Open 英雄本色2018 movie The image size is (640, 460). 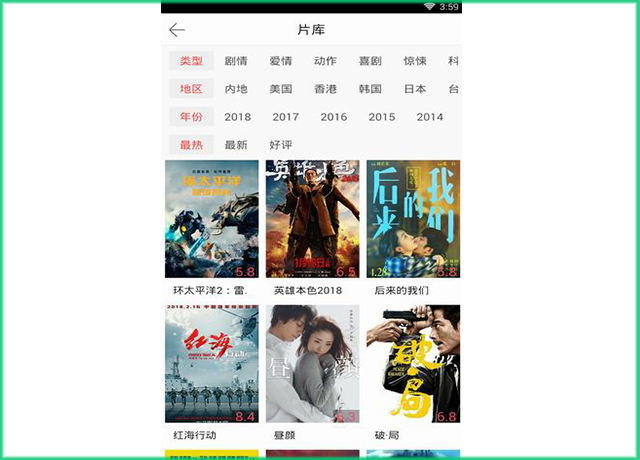[x=312, y=219]
